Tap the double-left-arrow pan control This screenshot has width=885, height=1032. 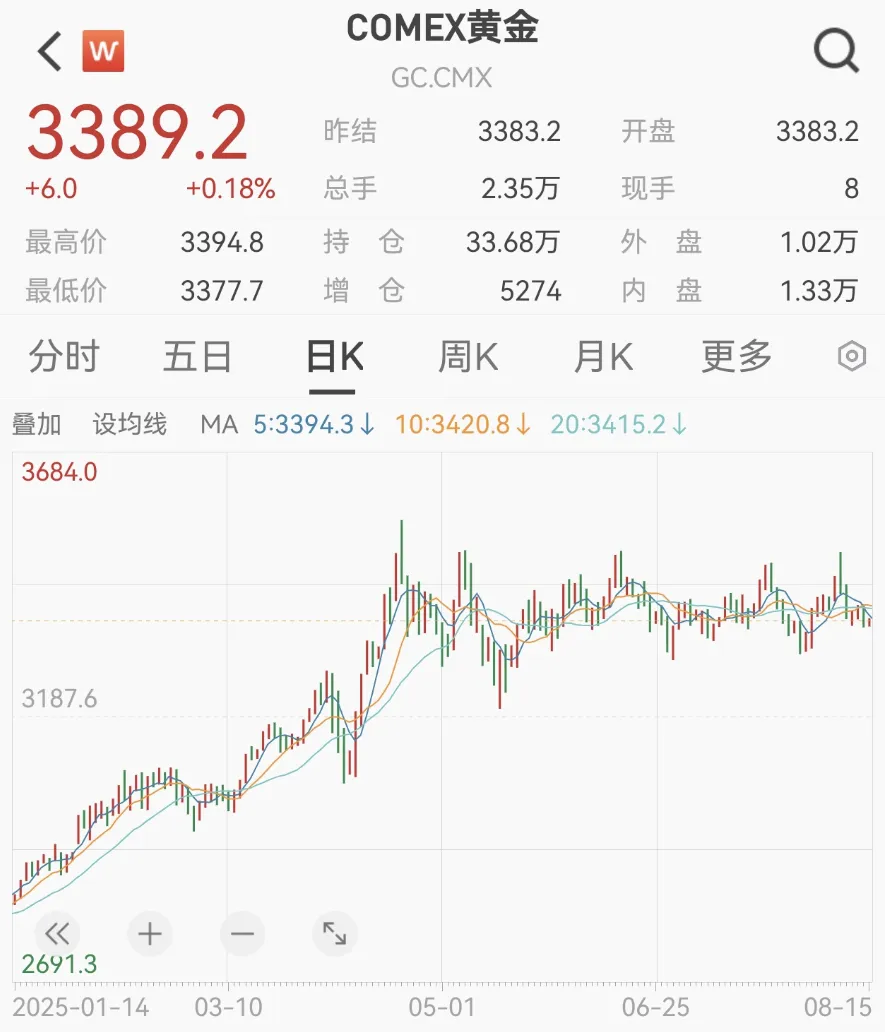tap(57, 934)
